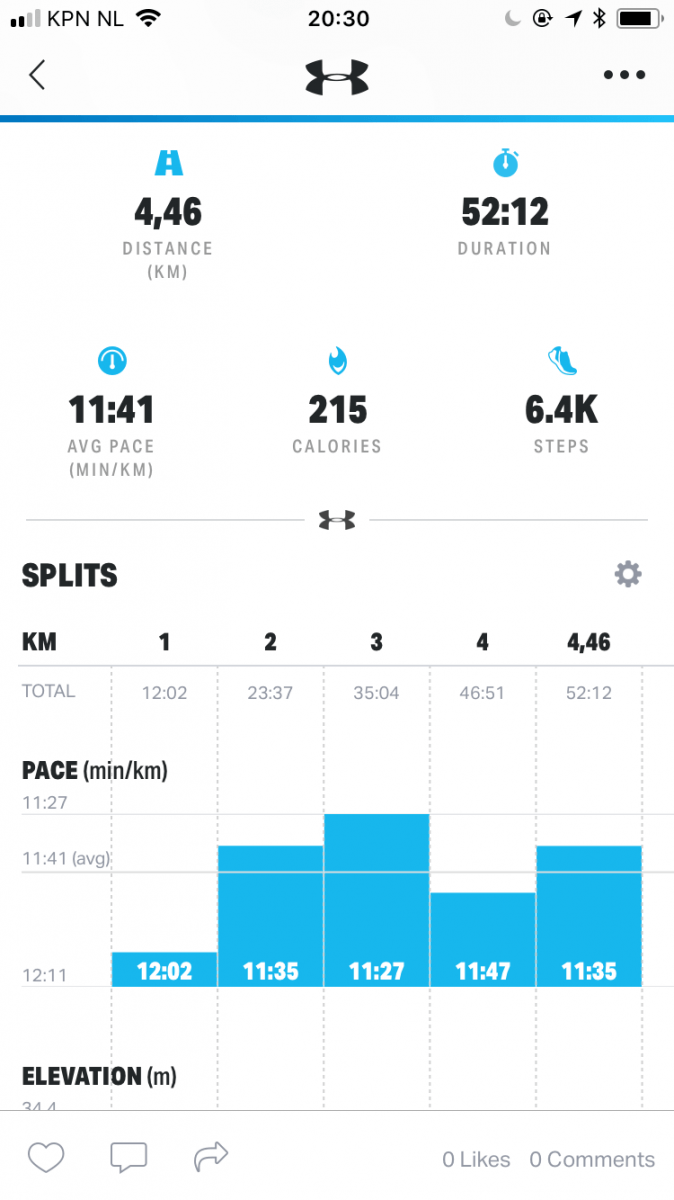Open the three-dot overflow menu
The height and width of the screenshot is (1200, 674).
click(x=624, y=76)
